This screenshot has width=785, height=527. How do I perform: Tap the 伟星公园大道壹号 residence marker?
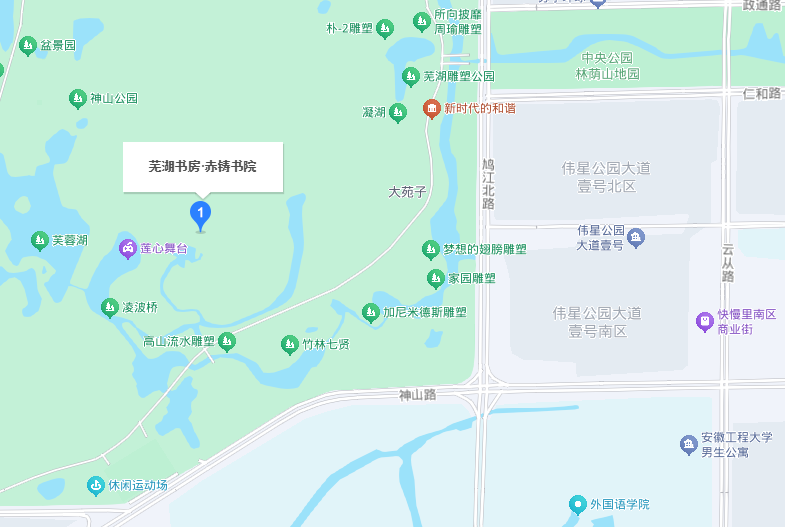(x=637, y=237)
